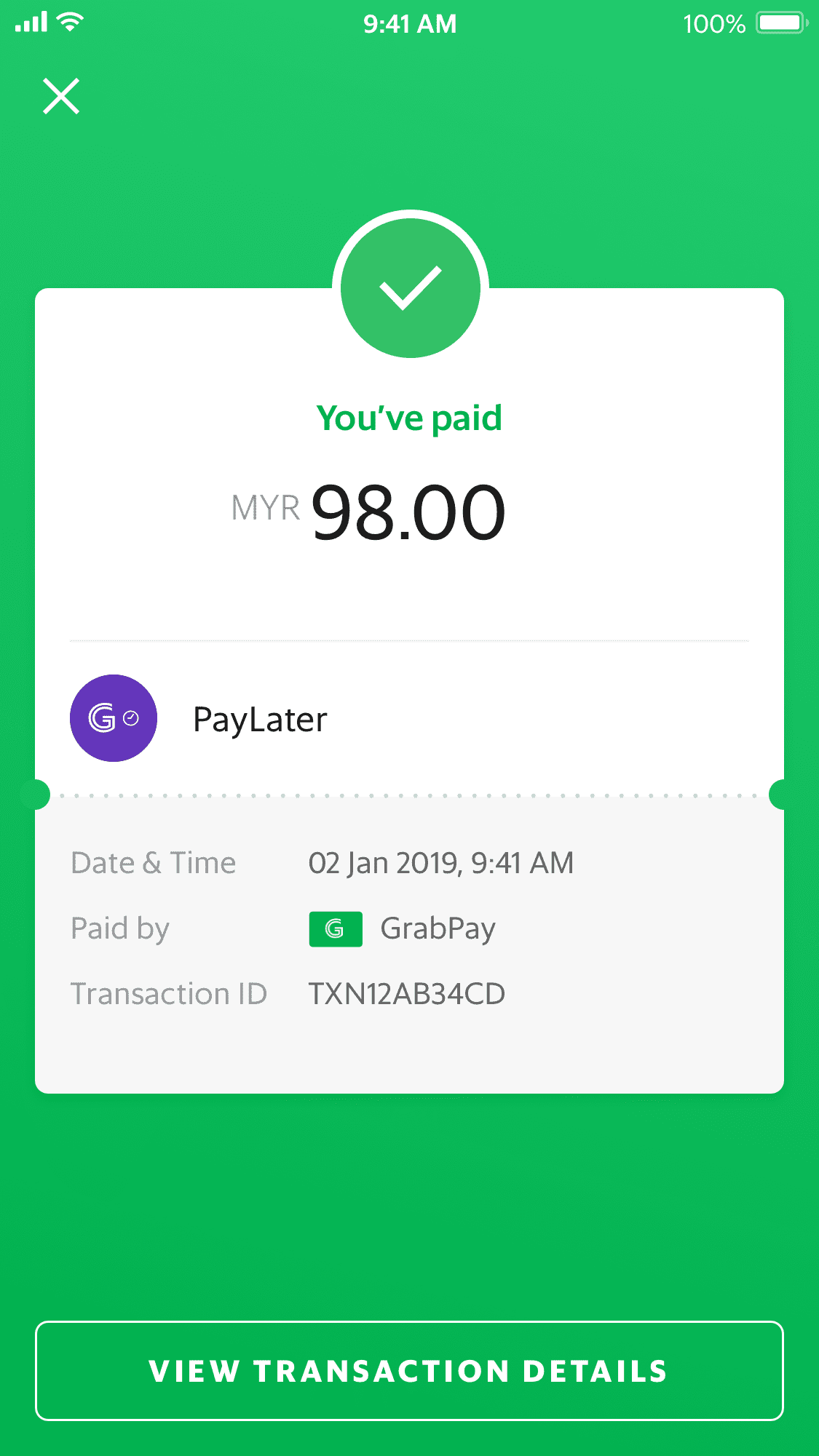Click the small check badge on PayLater logo
This screenshot has width=819, height=1456.
point(131,718)
